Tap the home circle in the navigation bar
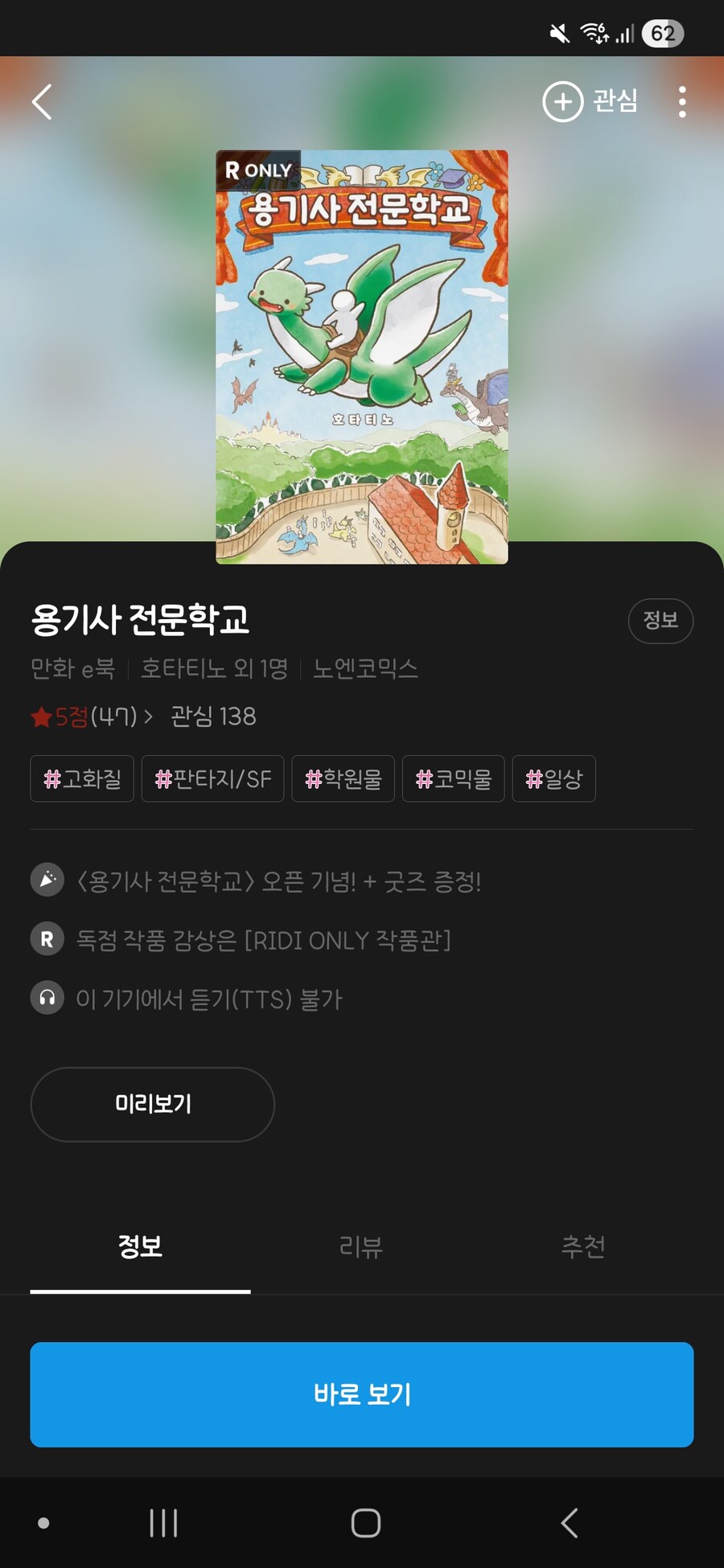The width and height of the screenshot is (724, 1568). [364, 1522]
